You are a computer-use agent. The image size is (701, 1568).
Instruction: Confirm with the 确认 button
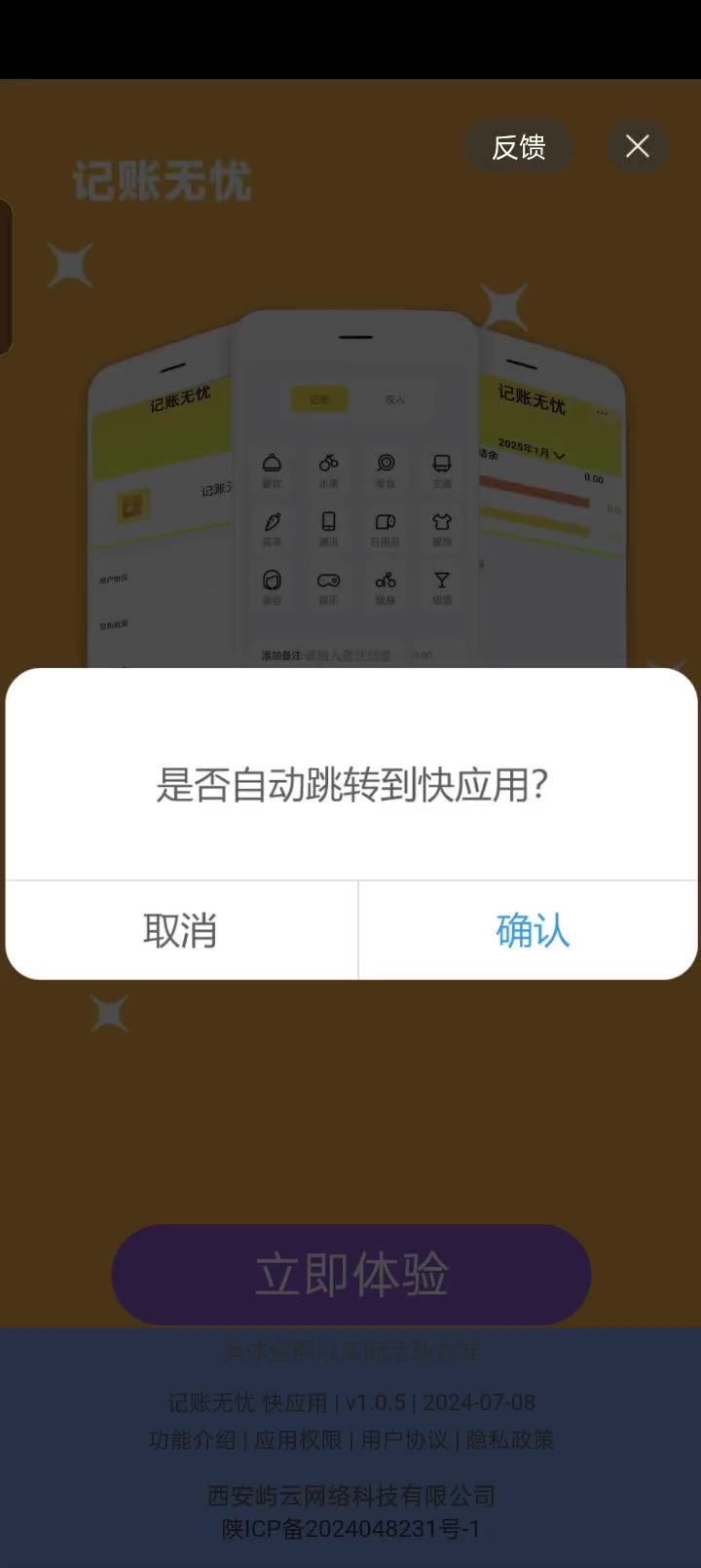[x=532, y=930]
